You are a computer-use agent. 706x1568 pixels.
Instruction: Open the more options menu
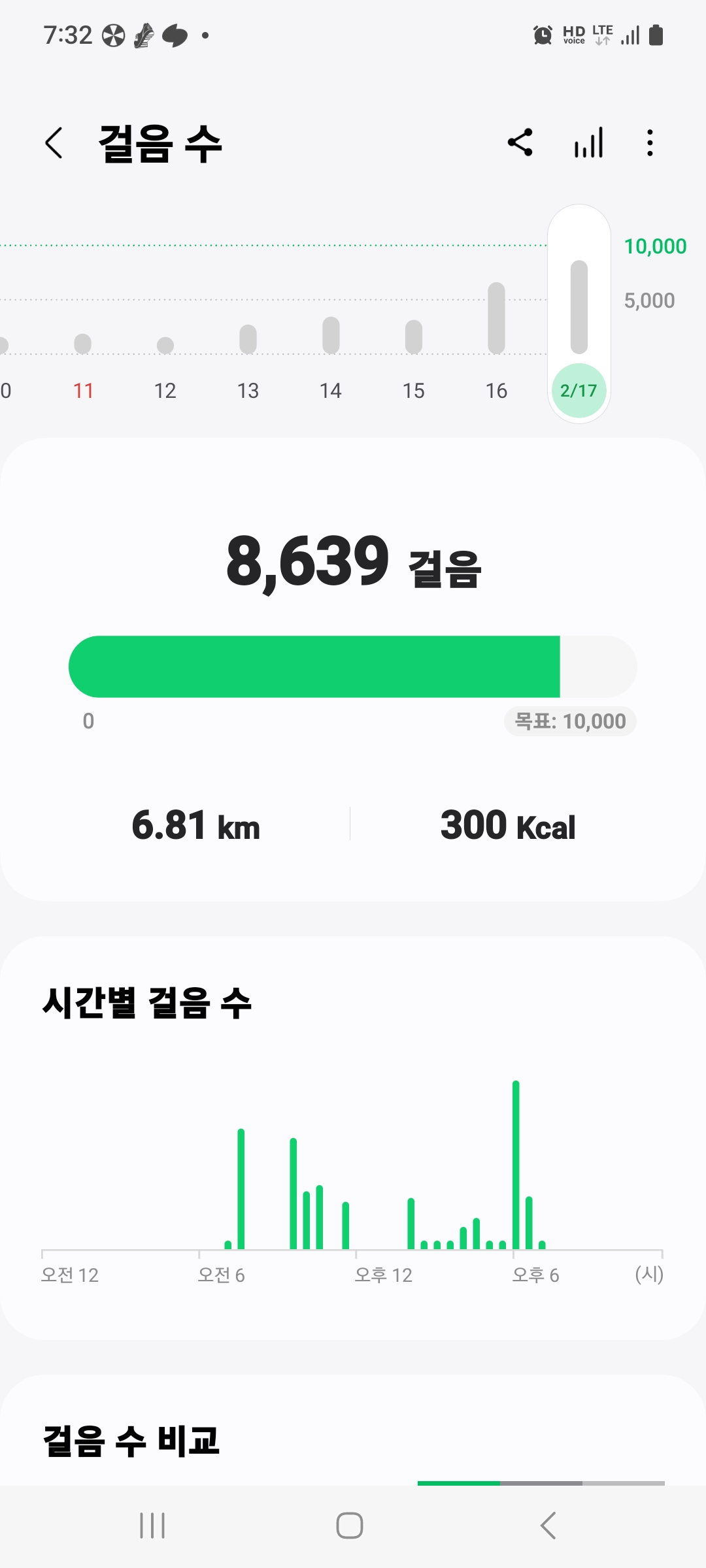click(650, 142)
